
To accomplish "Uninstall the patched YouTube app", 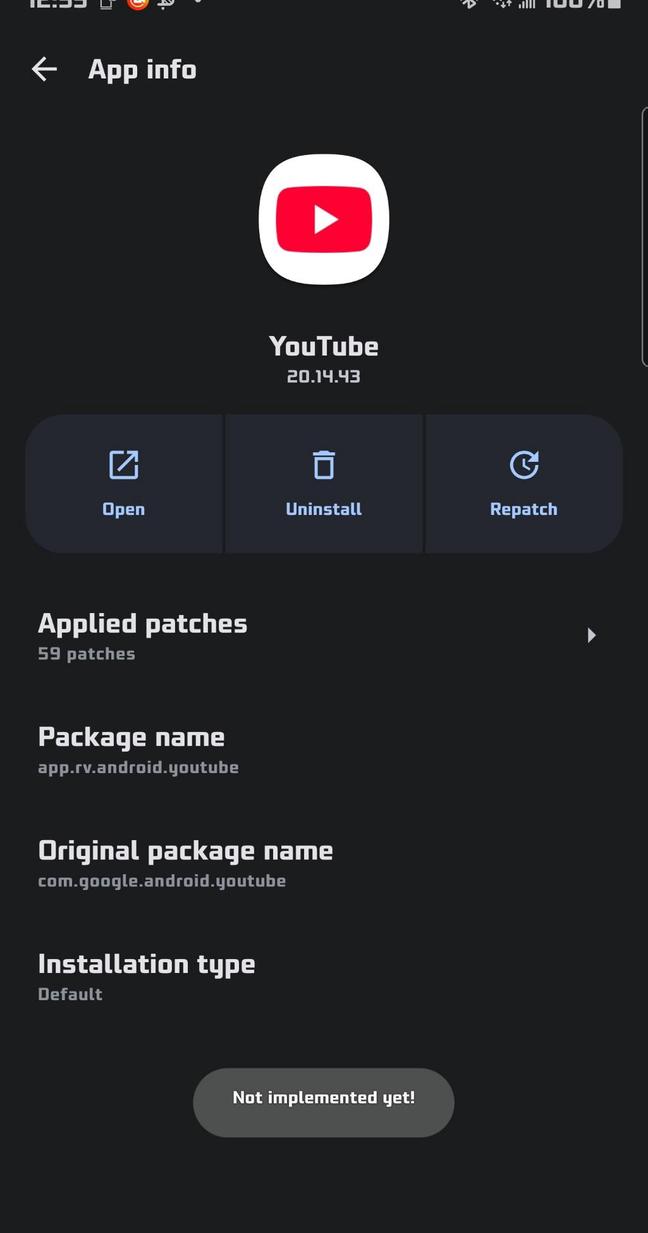I will tap(324, 483).
